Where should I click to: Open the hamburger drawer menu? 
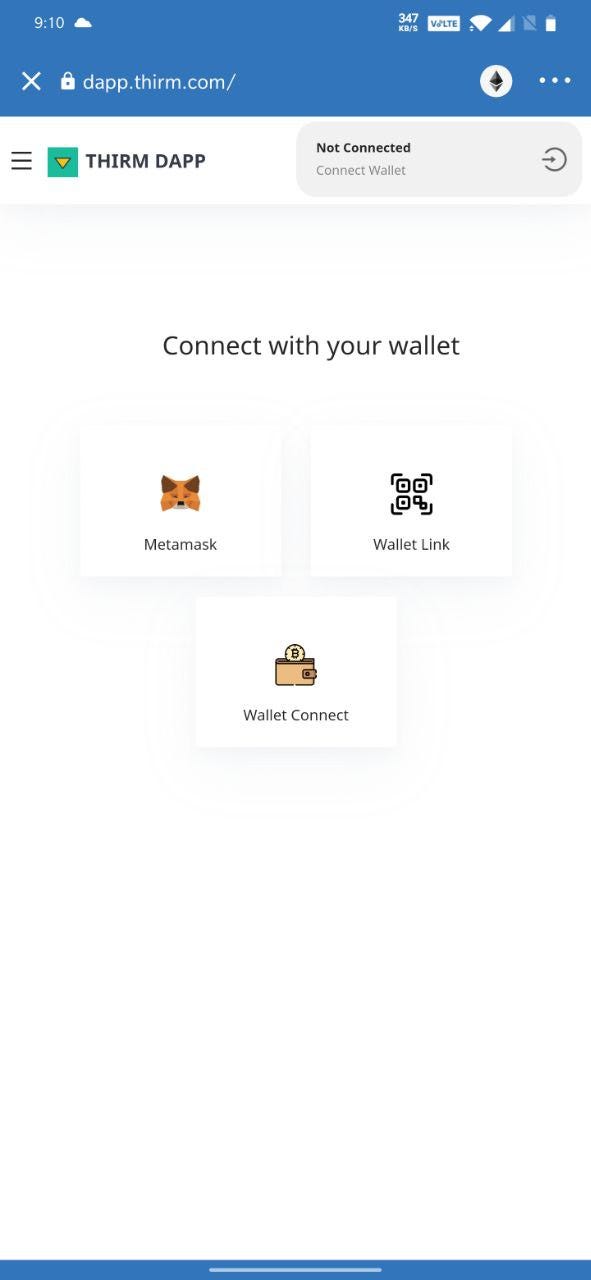[x=22, y=161]
